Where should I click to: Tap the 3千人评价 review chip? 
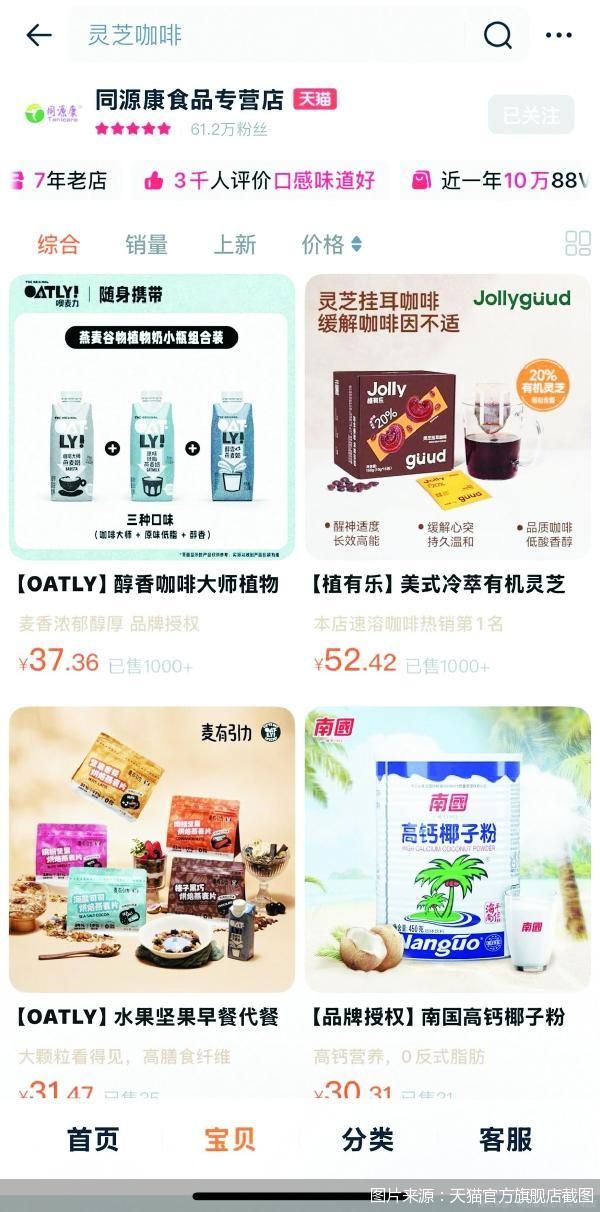pos(260,181)
